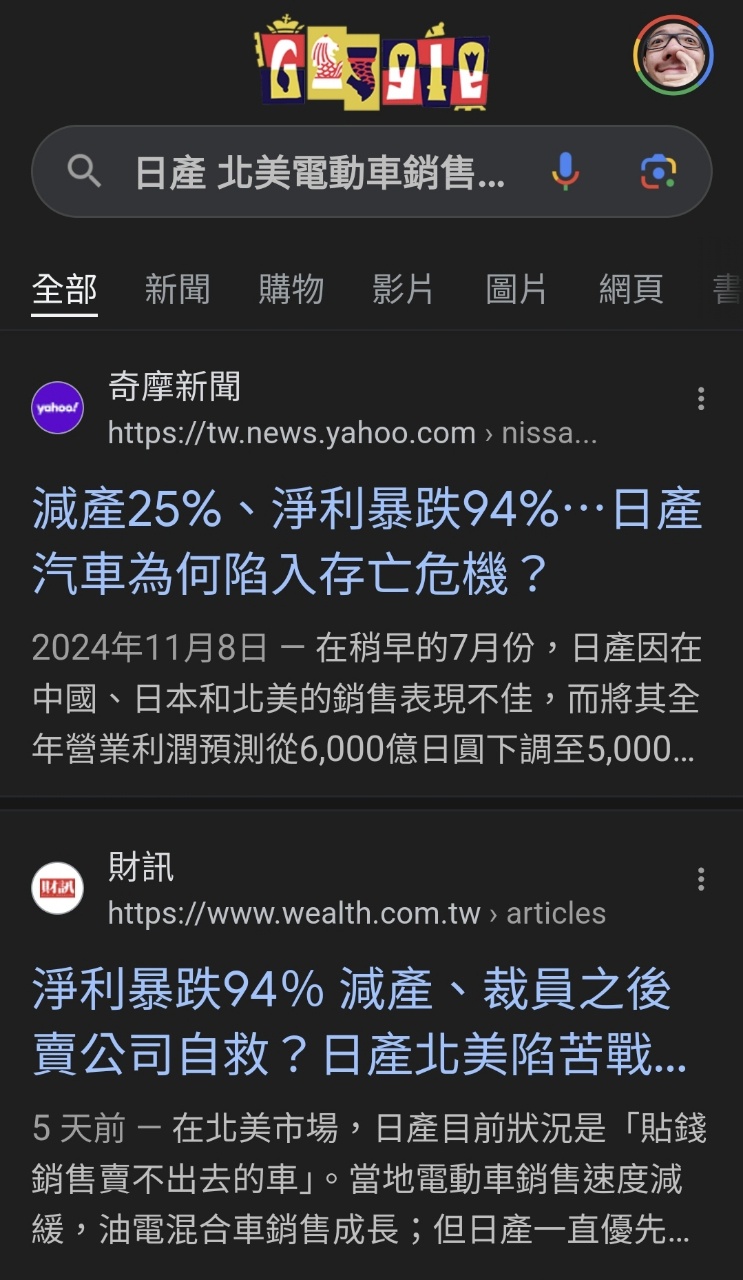Open Google Lens camera search
The width and height of the screenshot is (743, 1280).
[x=658, y=173]
